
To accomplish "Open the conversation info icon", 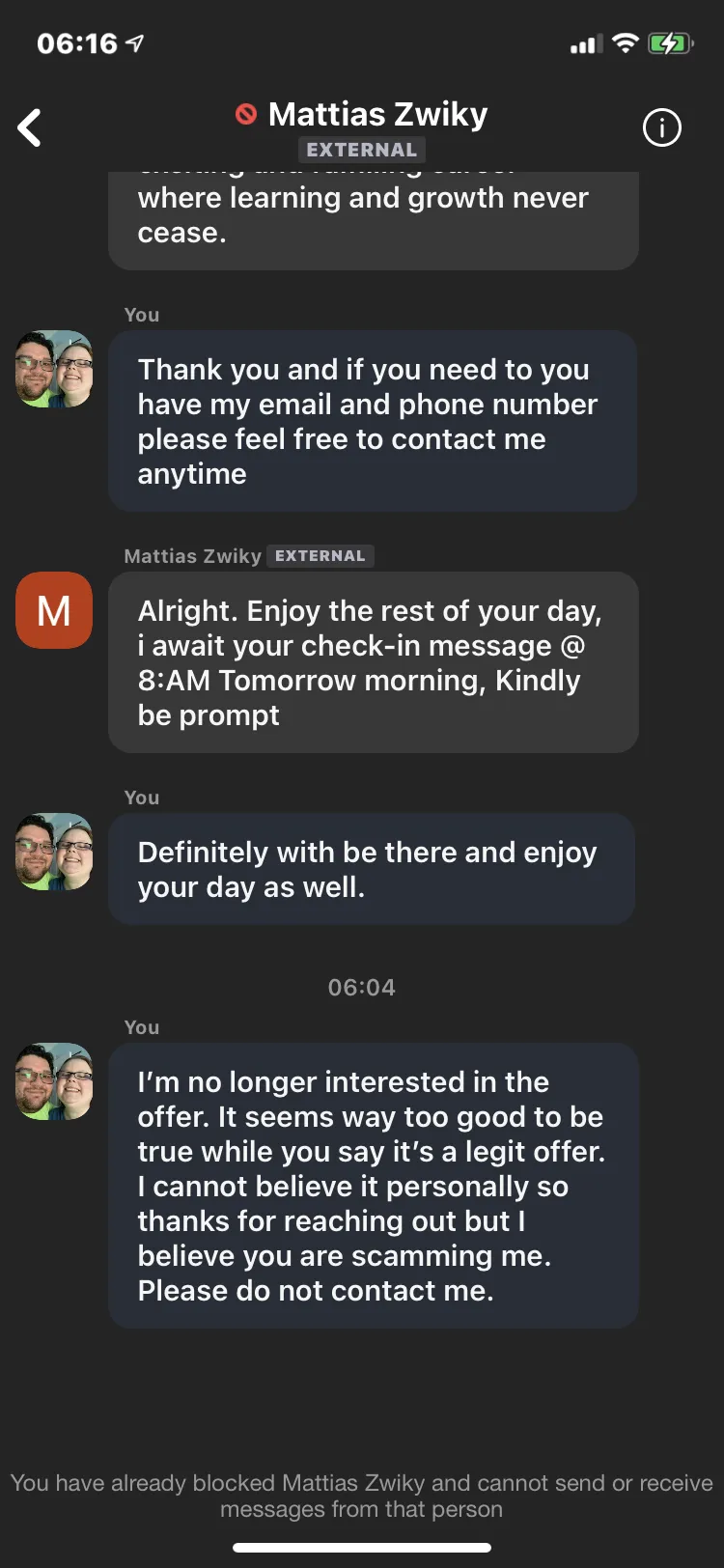I will point(662,127).
